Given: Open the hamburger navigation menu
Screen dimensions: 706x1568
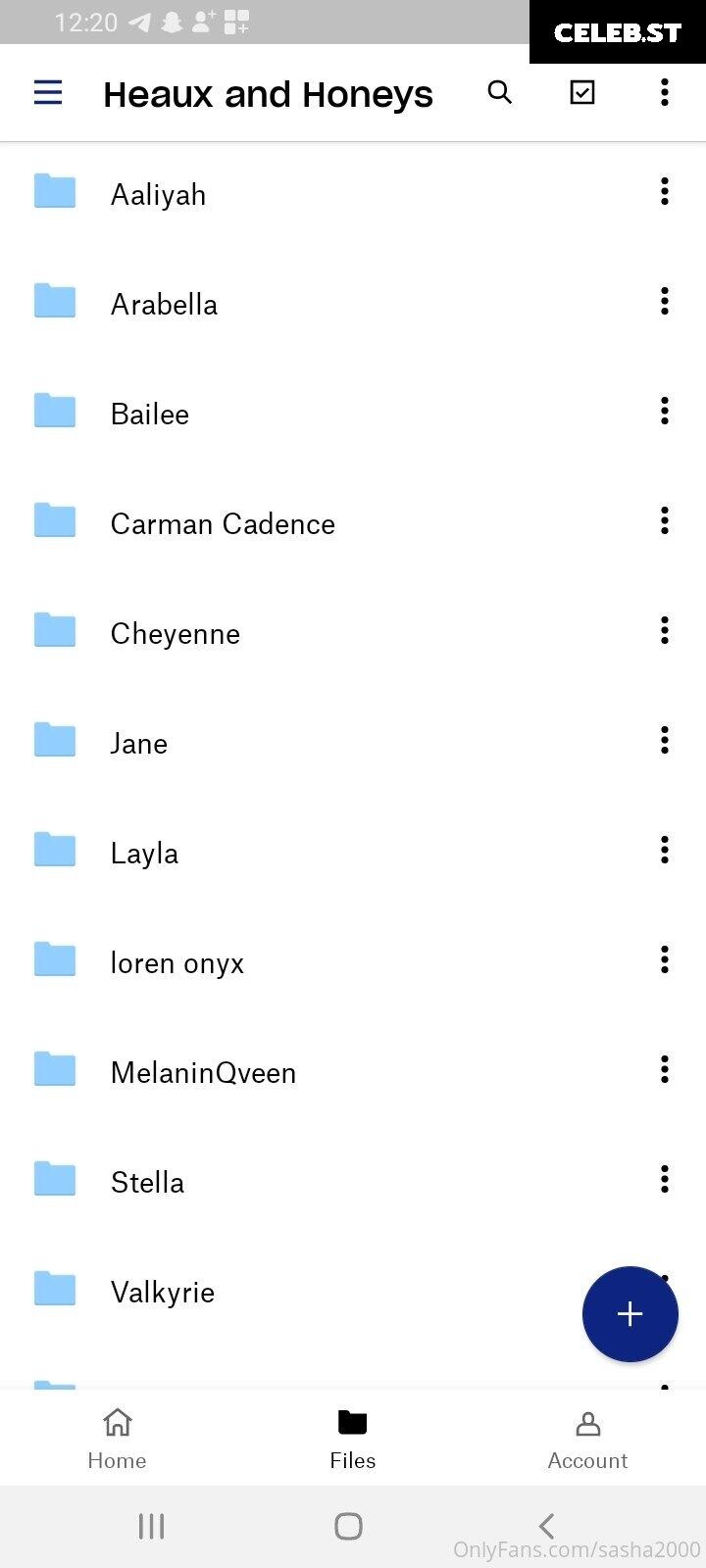Looking at the screenshot, I should pos(48,93).
